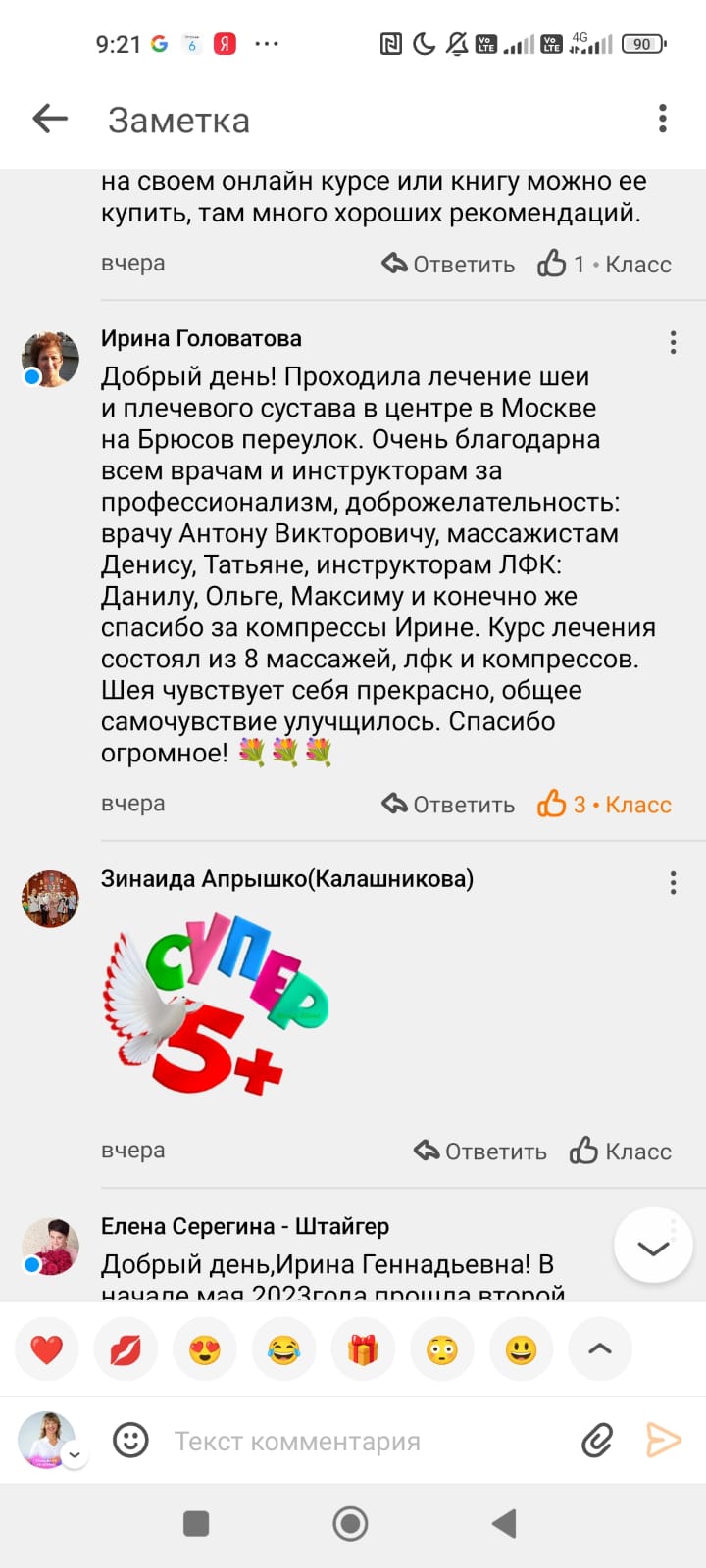React with the laughing-crying emoji
Image resolution: width=706 pixels, height=1568 pixels.
(x=283, y=1349)
